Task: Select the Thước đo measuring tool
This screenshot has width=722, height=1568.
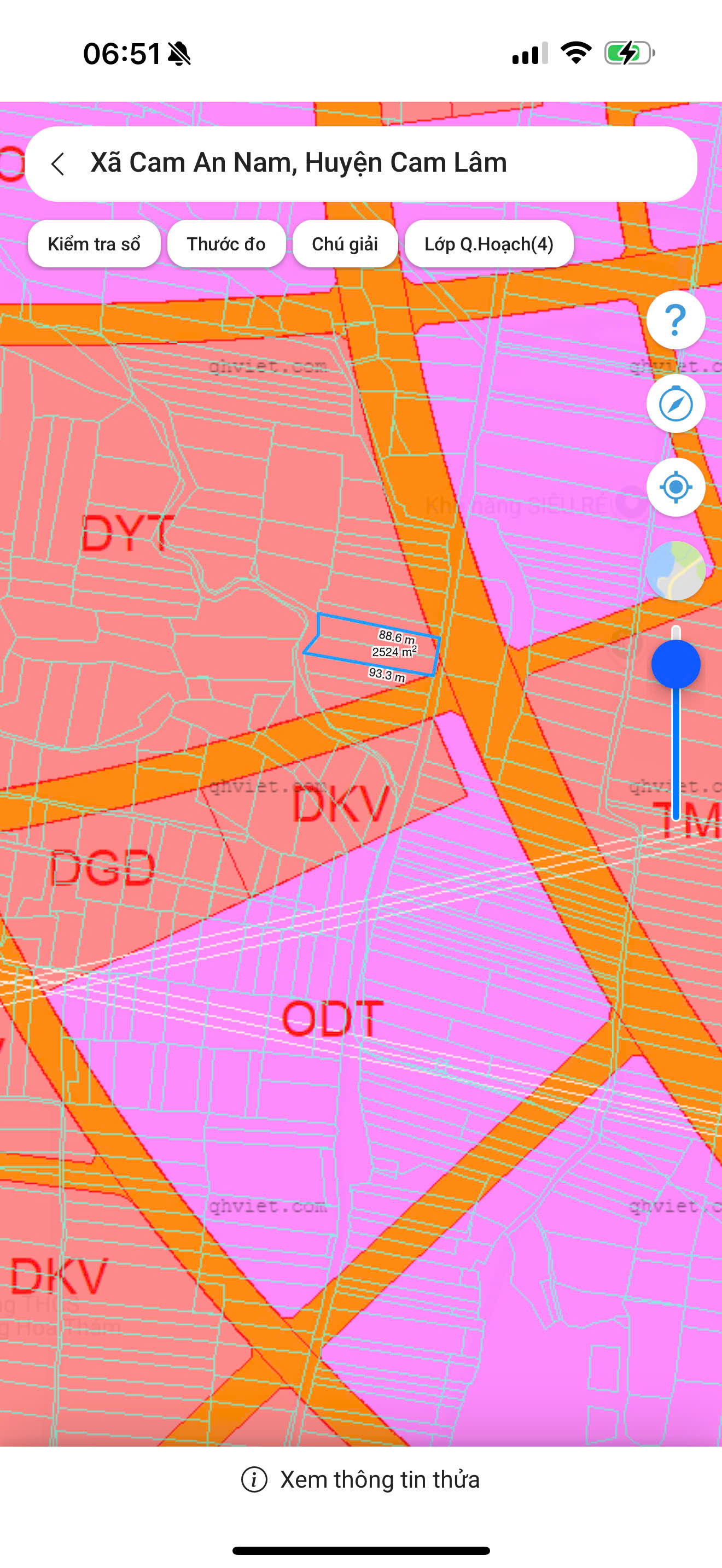Action: coord(226,244)
